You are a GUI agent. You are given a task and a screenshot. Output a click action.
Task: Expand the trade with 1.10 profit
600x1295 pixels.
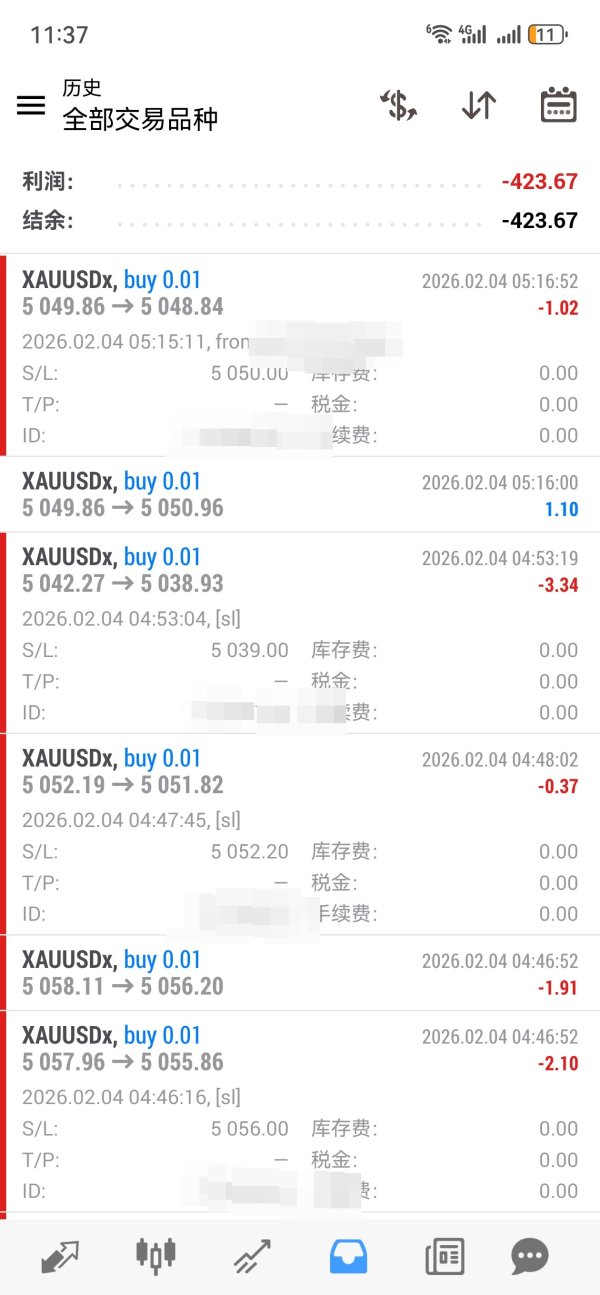(x=300, y=495)
